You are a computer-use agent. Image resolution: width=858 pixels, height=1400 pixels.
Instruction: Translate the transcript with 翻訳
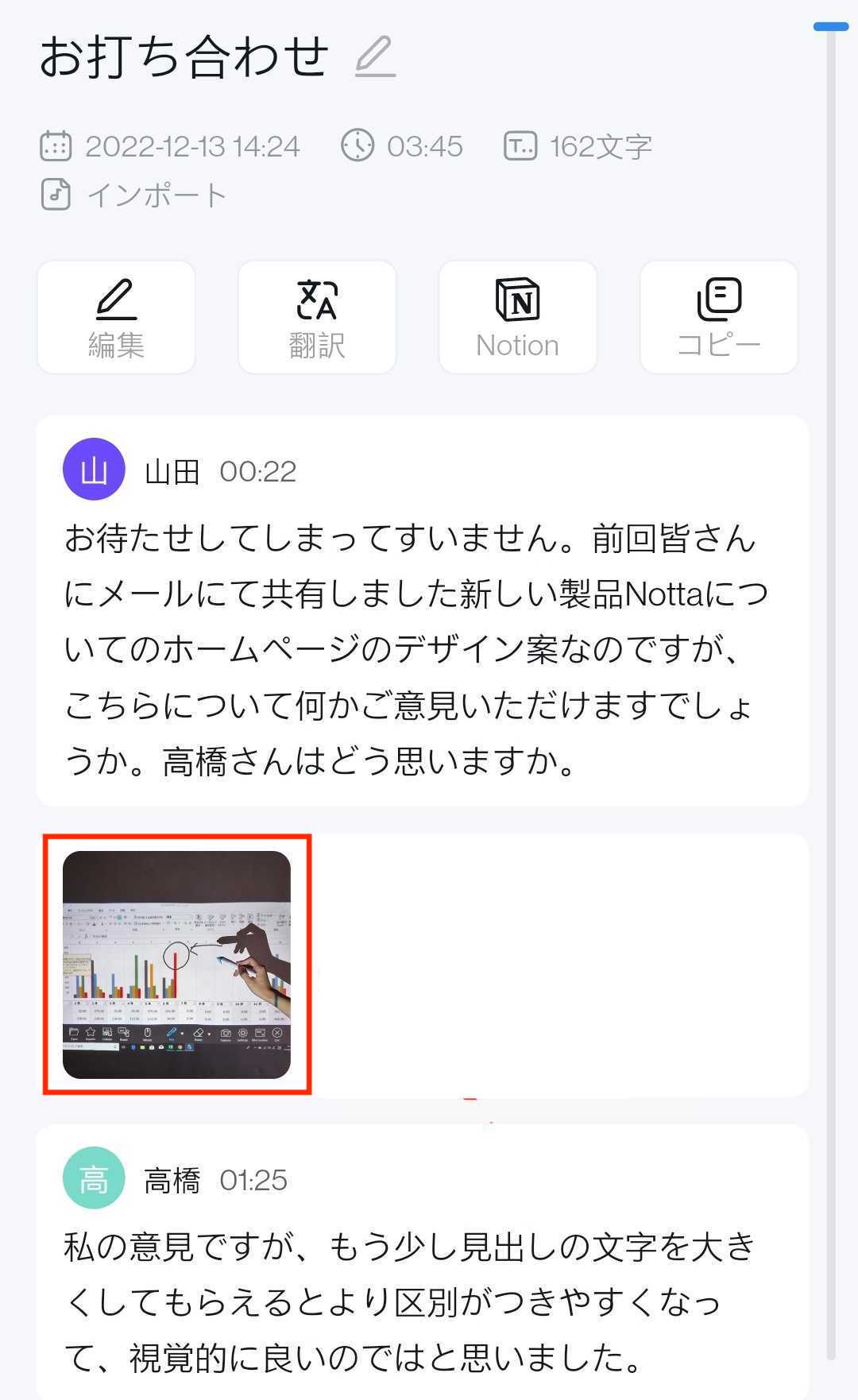[x=317, y=318]
